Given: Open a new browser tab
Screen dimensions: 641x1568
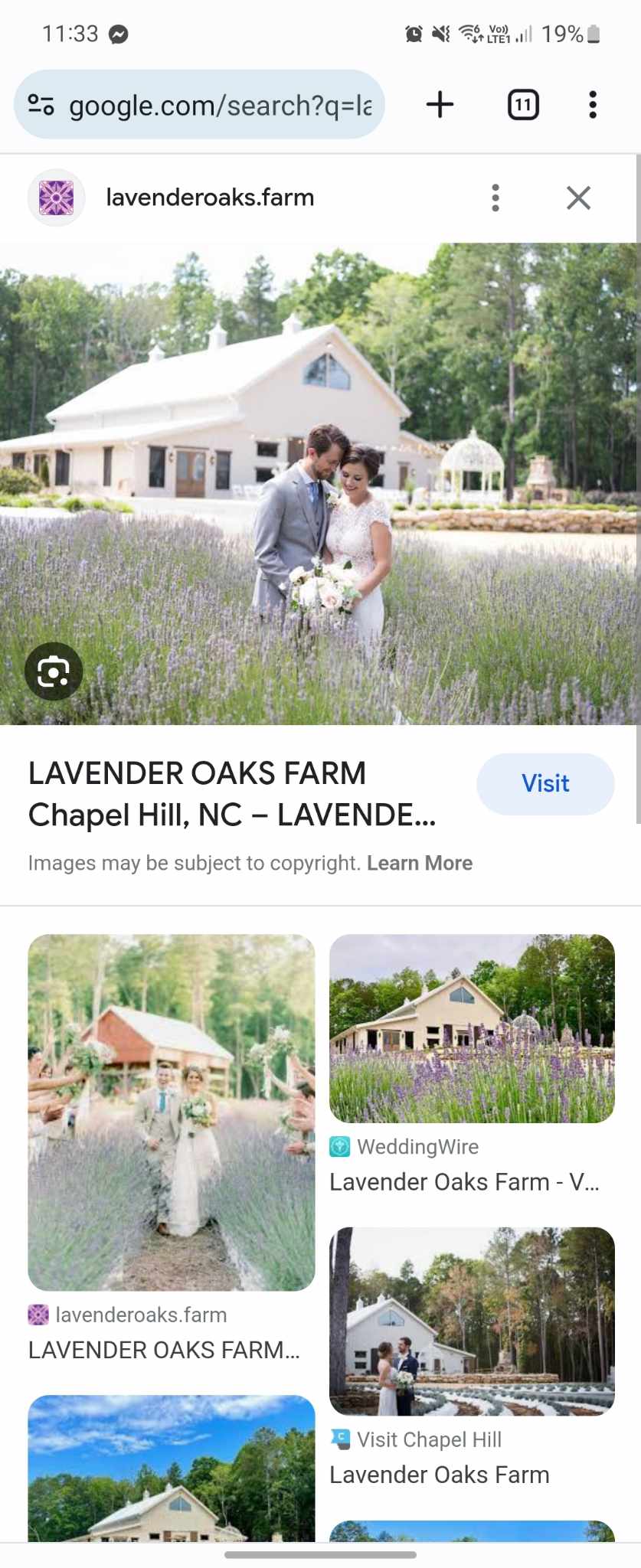Looking at the screenshot, I should pos(440,105).
